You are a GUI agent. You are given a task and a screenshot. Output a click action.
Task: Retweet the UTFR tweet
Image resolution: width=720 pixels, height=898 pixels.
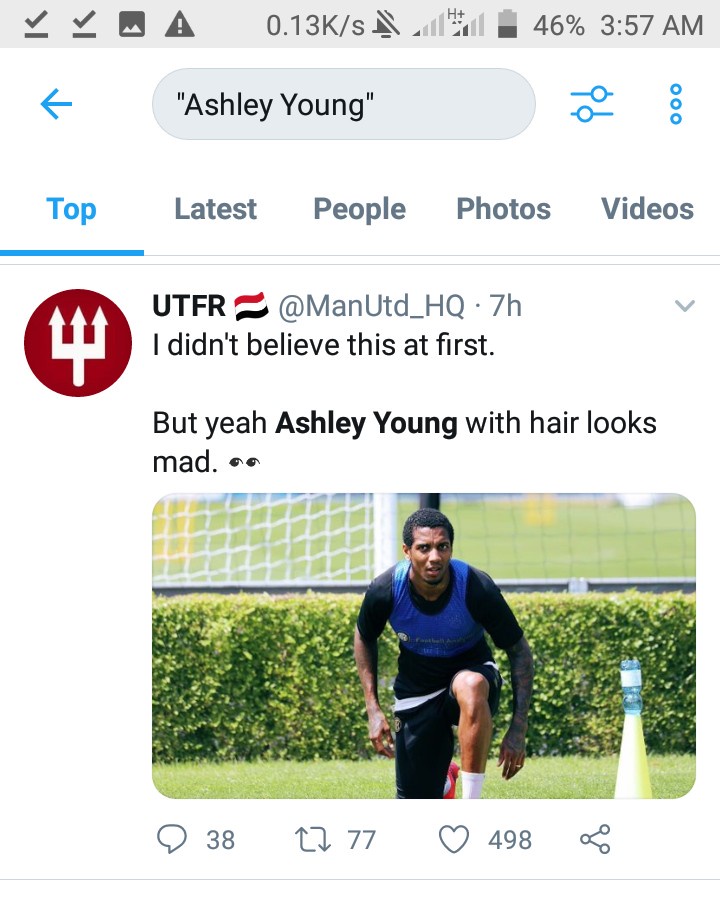314,839
